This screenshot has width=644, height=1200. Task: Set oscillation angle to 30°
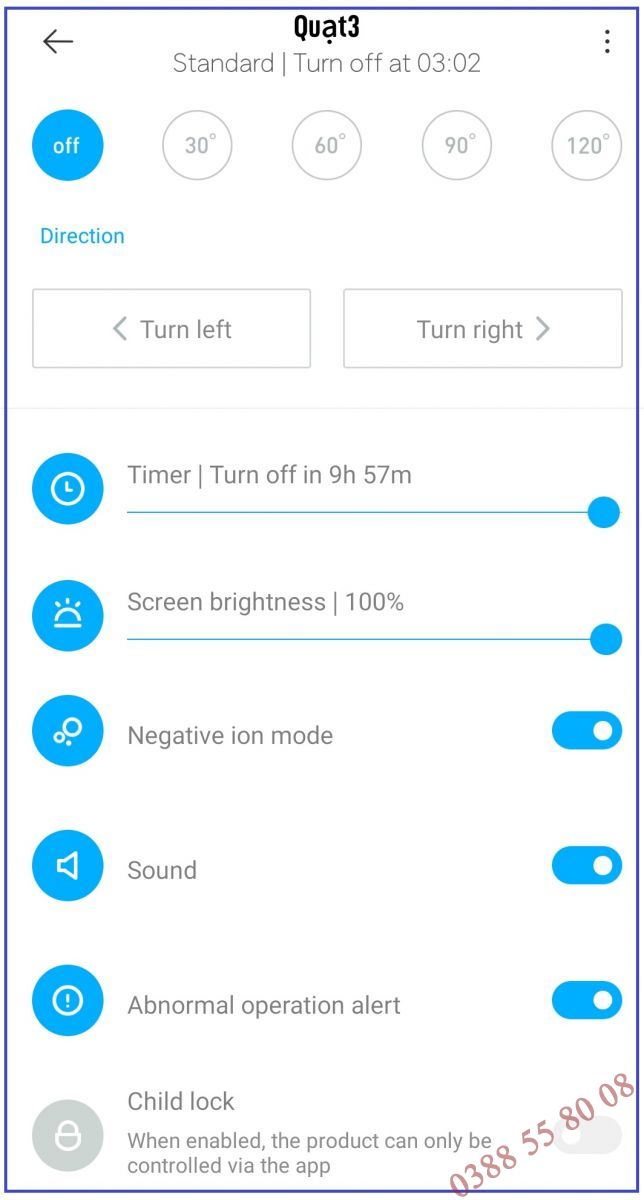197,146
